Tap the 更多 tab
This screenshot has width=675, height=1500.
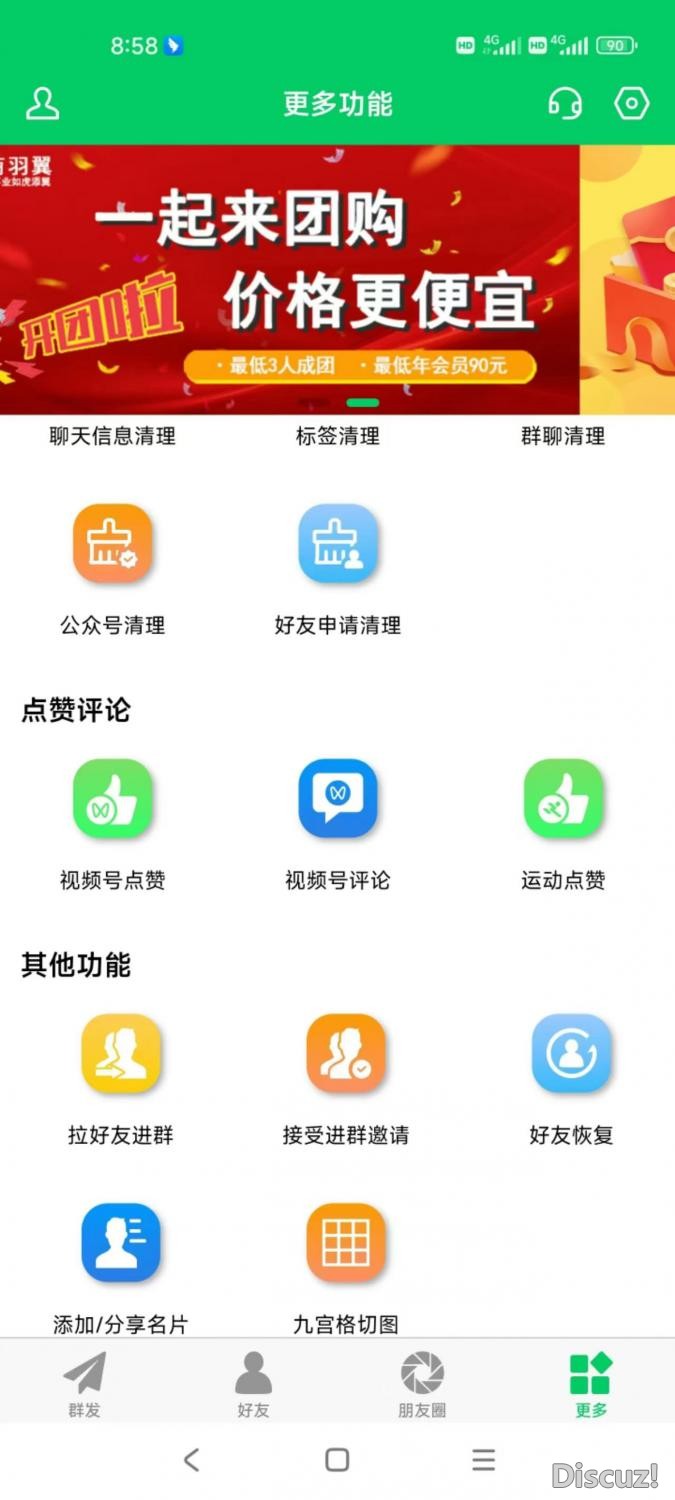(590, 1384)
